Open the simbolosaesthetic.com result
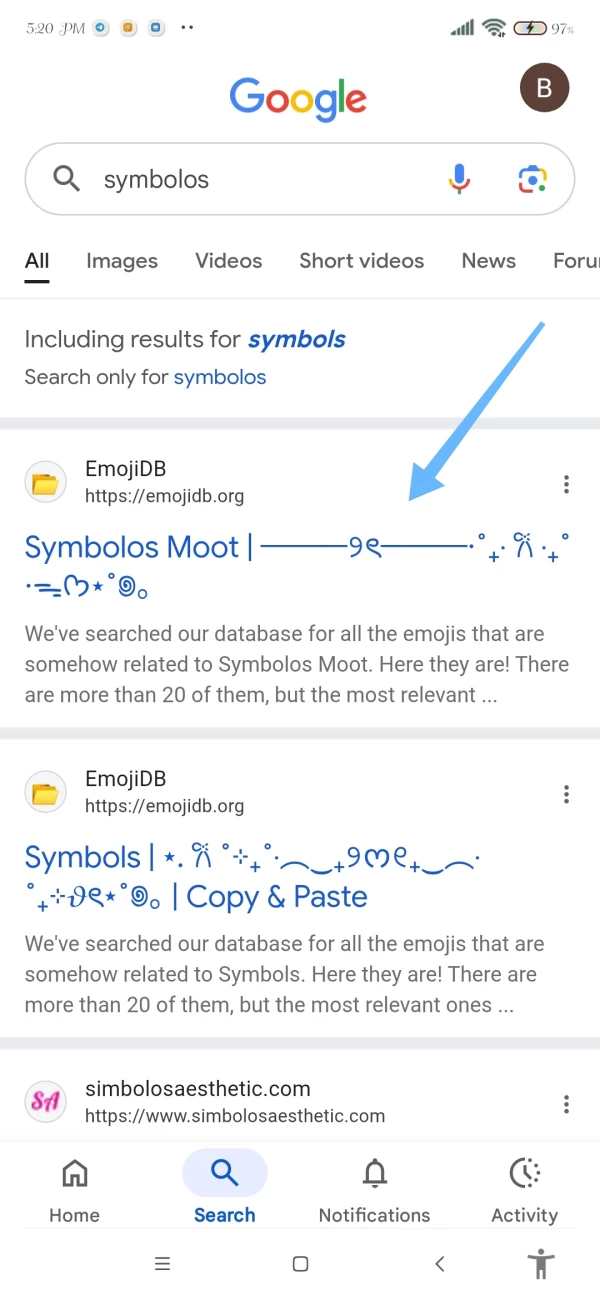 click(x=198, y=1089)
